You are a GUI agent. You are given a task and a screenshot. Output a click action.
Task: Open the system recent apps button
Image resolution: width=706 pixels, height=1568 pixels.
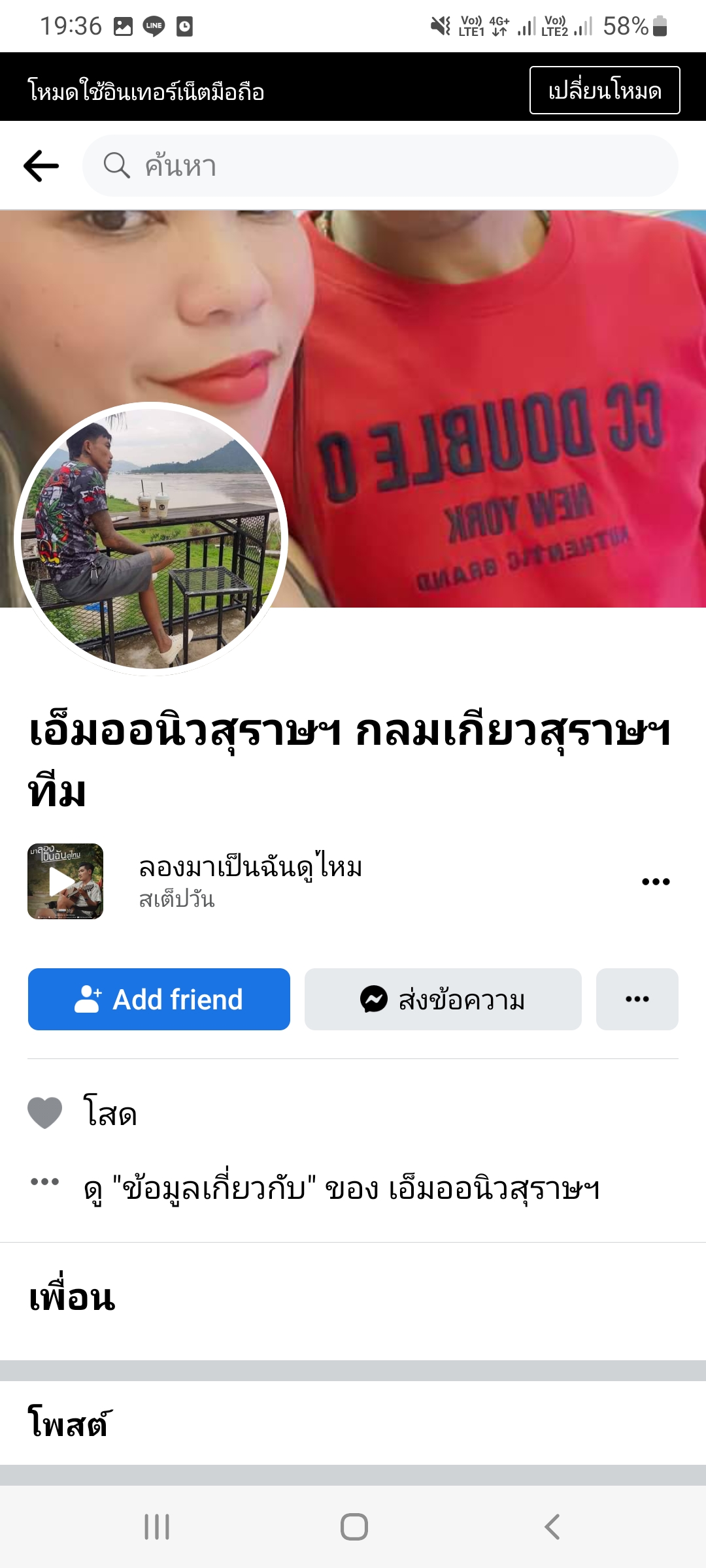(157, 1527)
